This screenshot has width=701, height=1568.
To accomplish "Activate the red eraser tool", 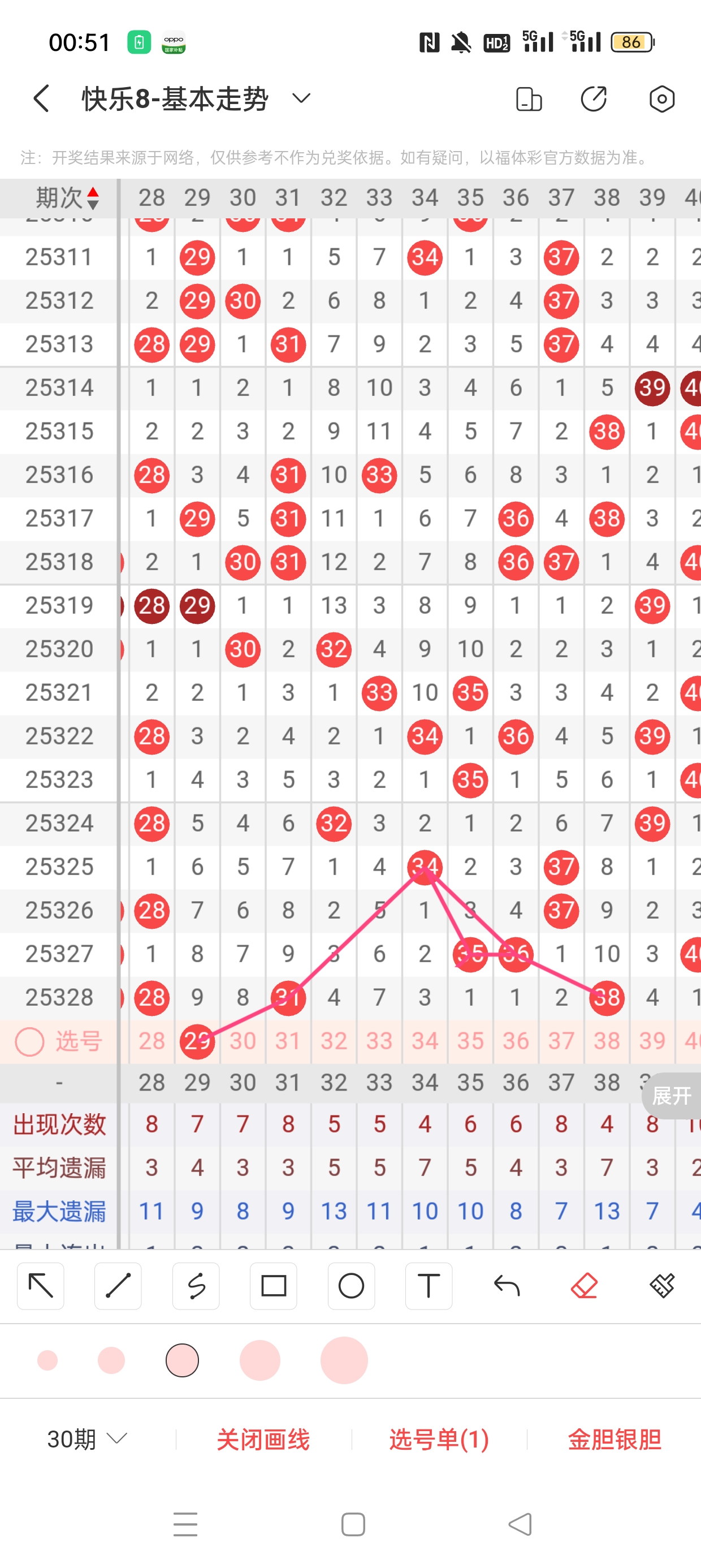I will click(x=584, y=1286).
